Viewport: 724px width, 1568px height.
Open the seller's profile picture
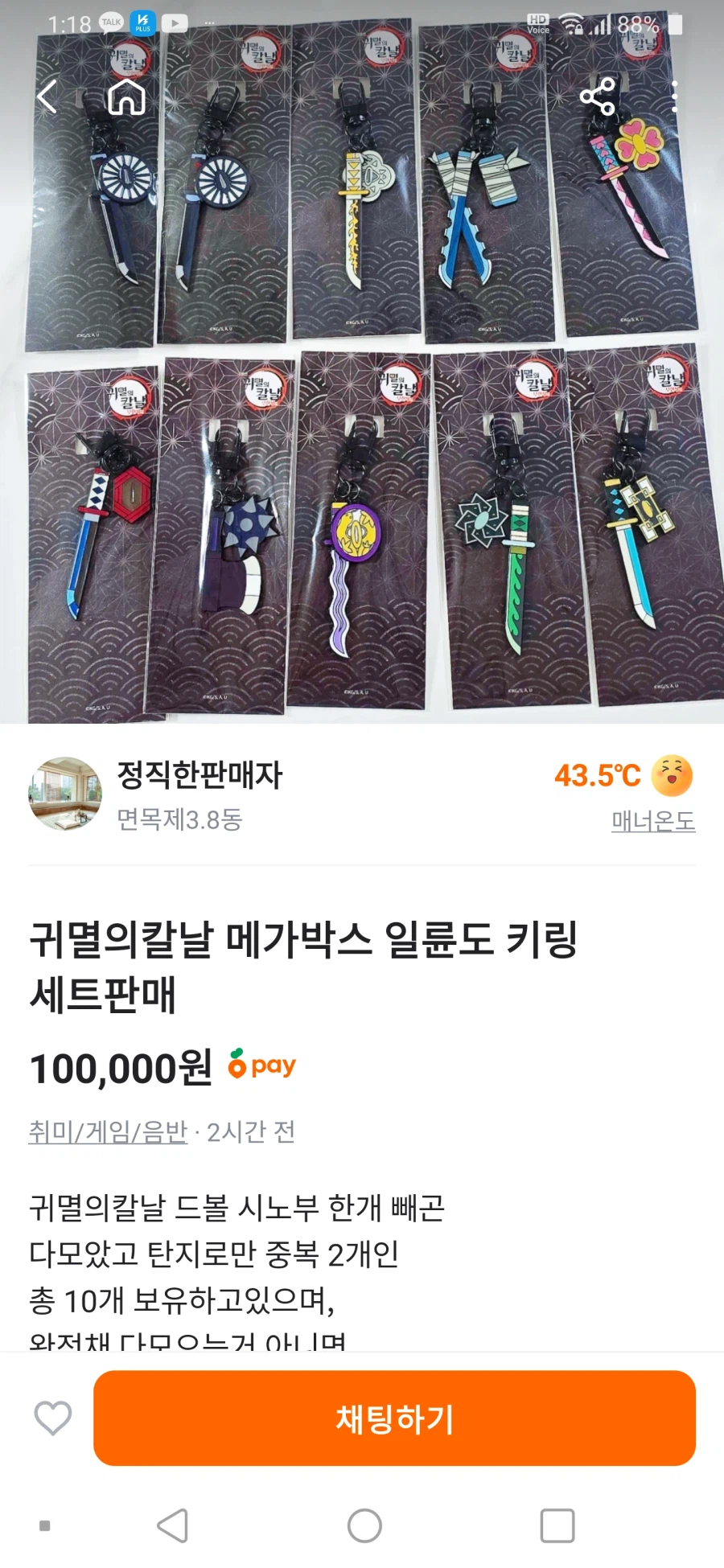tap(68, 792)
